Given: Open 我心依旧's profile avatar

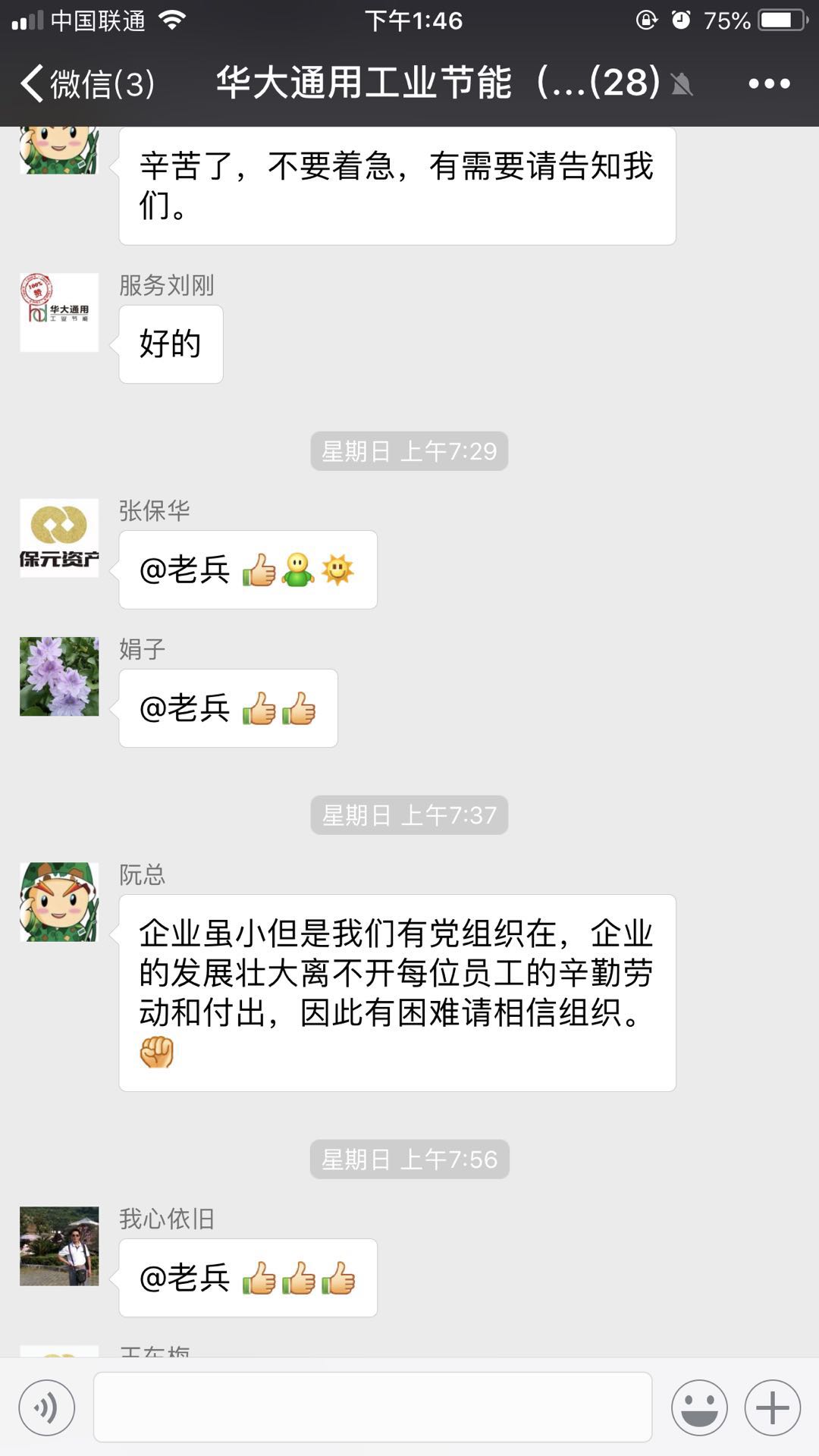Looking at the screenshot, I should (x=59, y=1246).
